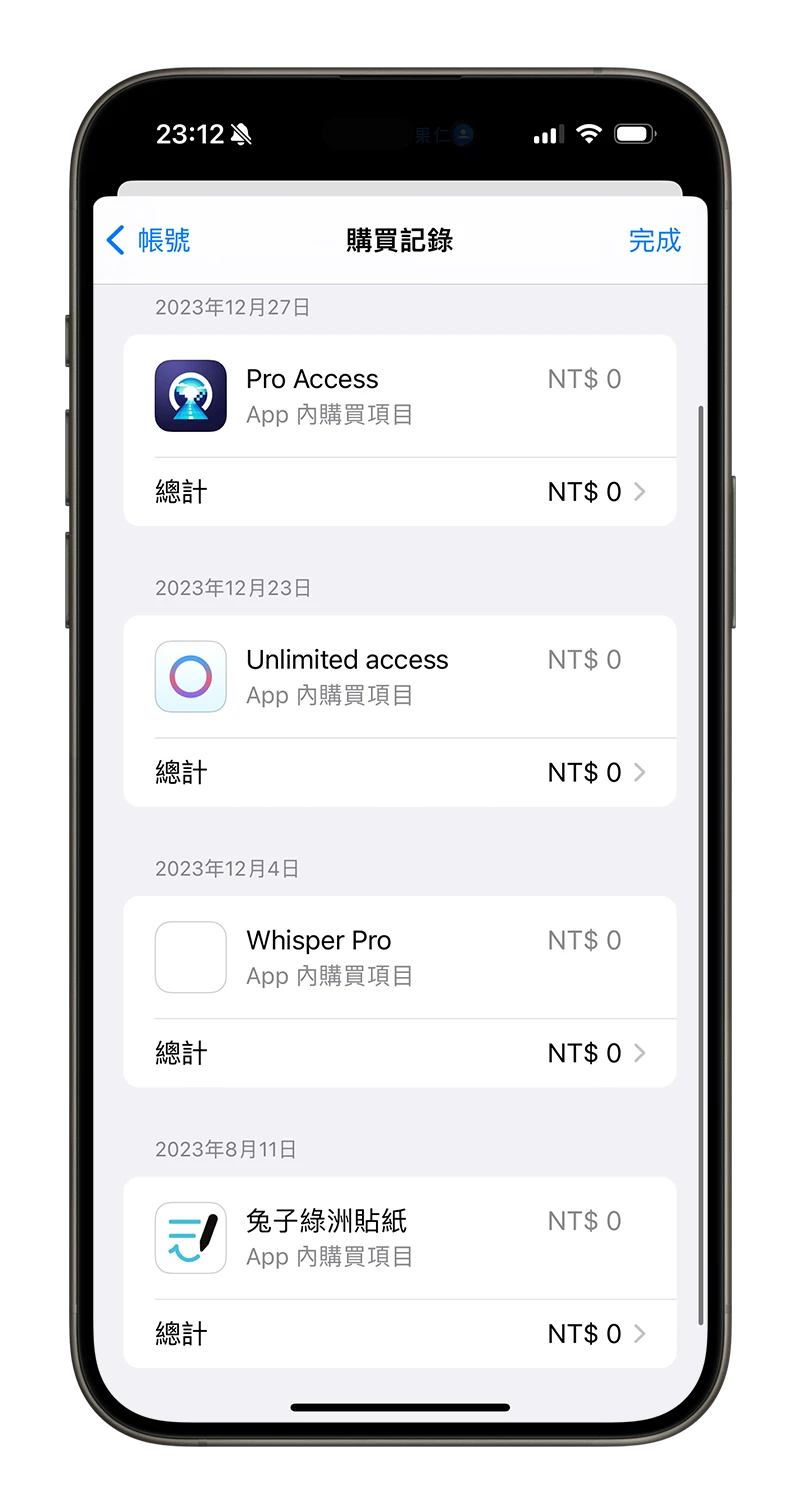Tap the Unlimited access app icon
Viewport: 800px width, 1512px height.
(x=191, y=676)
